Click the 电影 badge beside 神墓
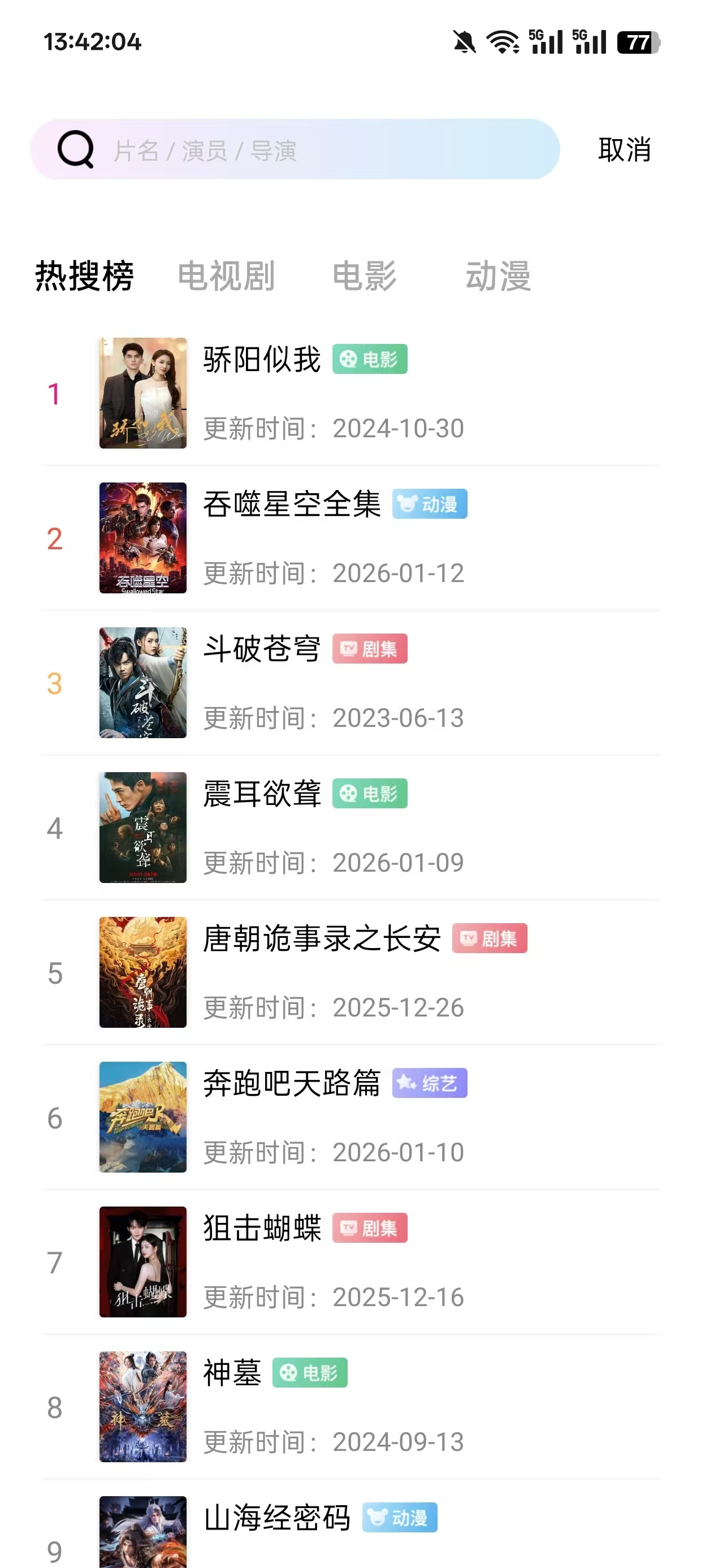Image resolution: width=701 pixels, height=1568 pixels. click(311, 1373)
